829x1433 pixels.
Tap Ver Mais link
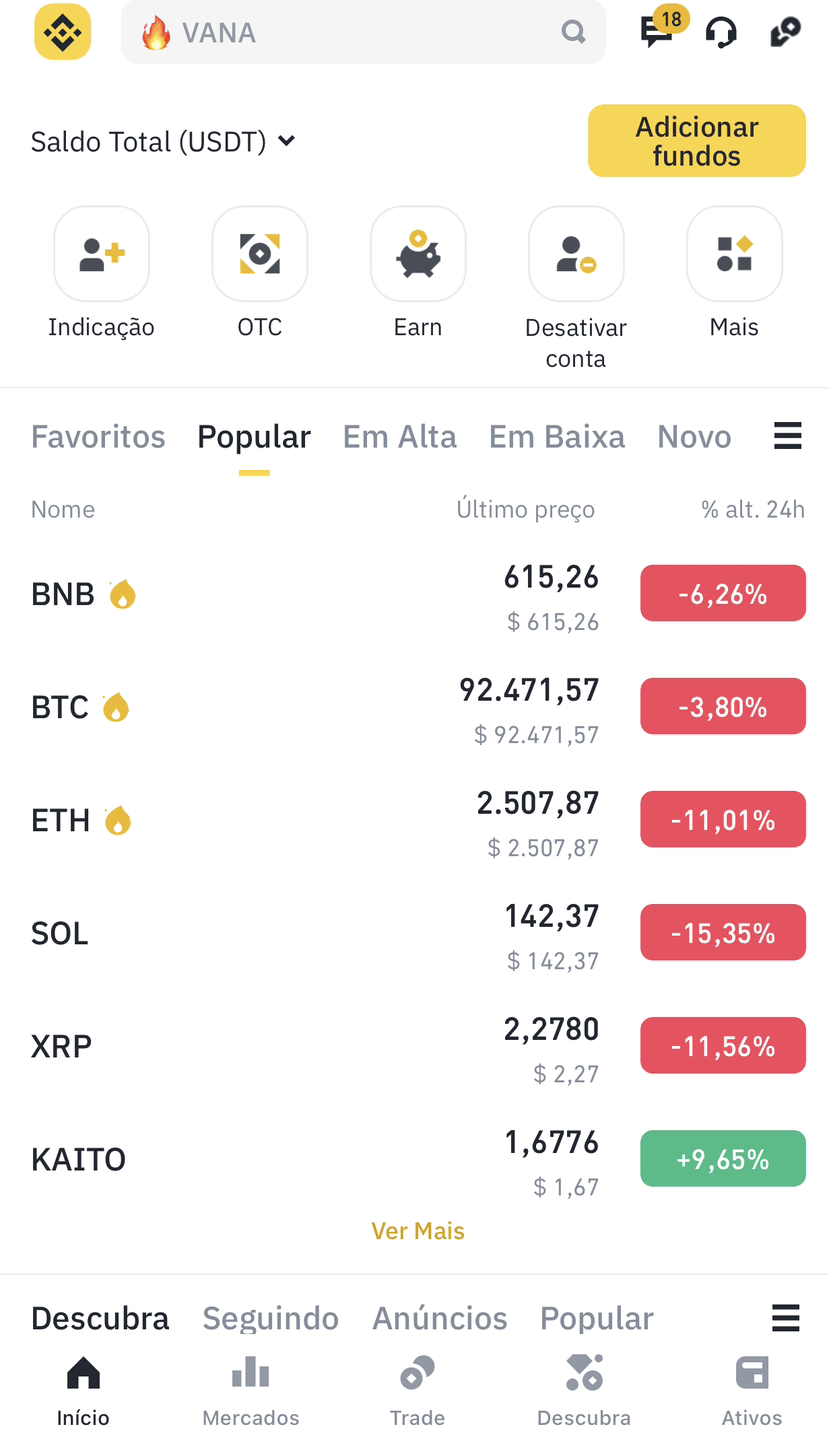[x=418, y=1230]
